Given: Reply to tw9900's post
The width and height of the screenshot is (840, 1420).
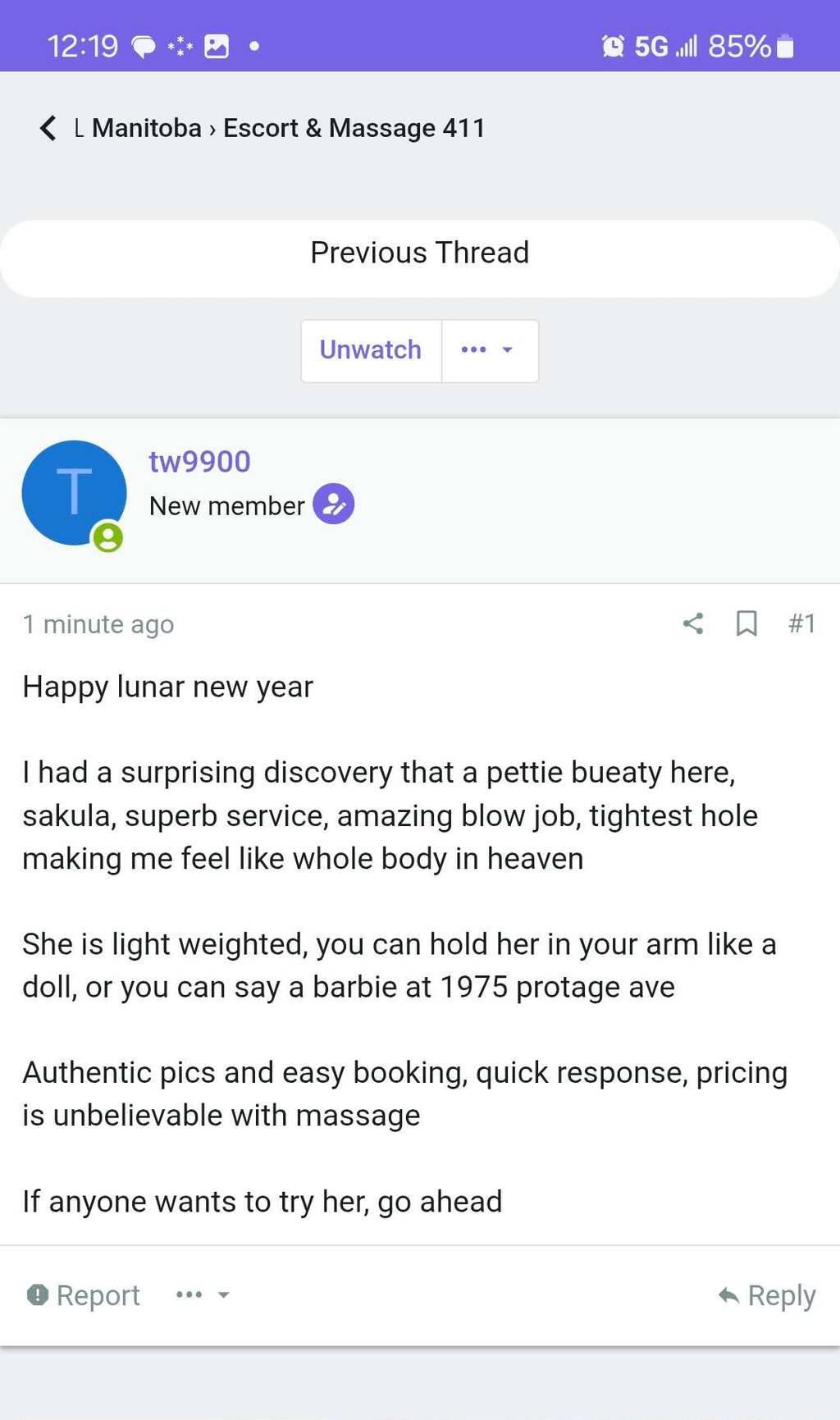Looking at the screenshot, I should pyautogui.click(x=766, y=1295).
